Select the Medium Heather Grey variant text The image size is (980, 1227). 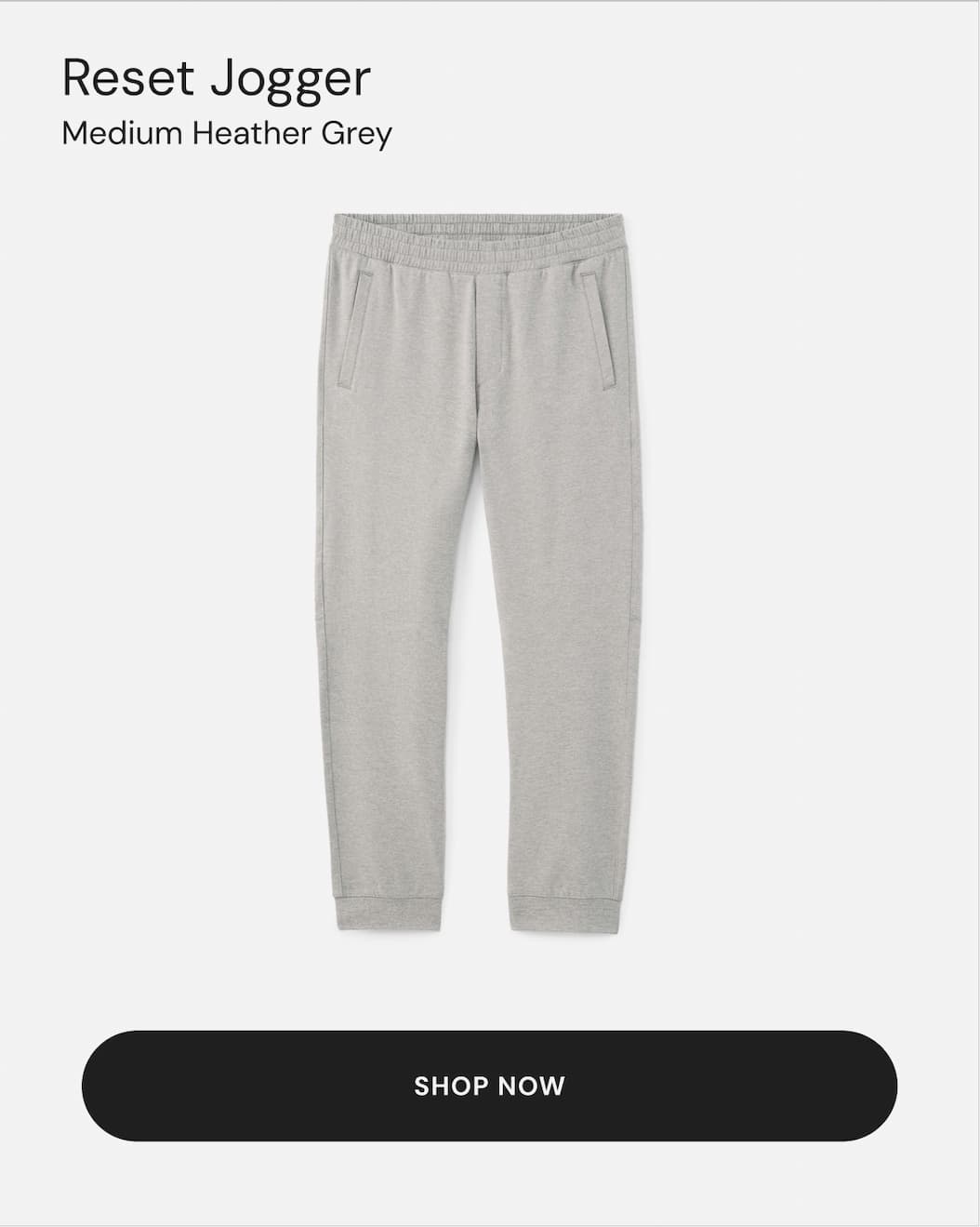pos(227,132)
